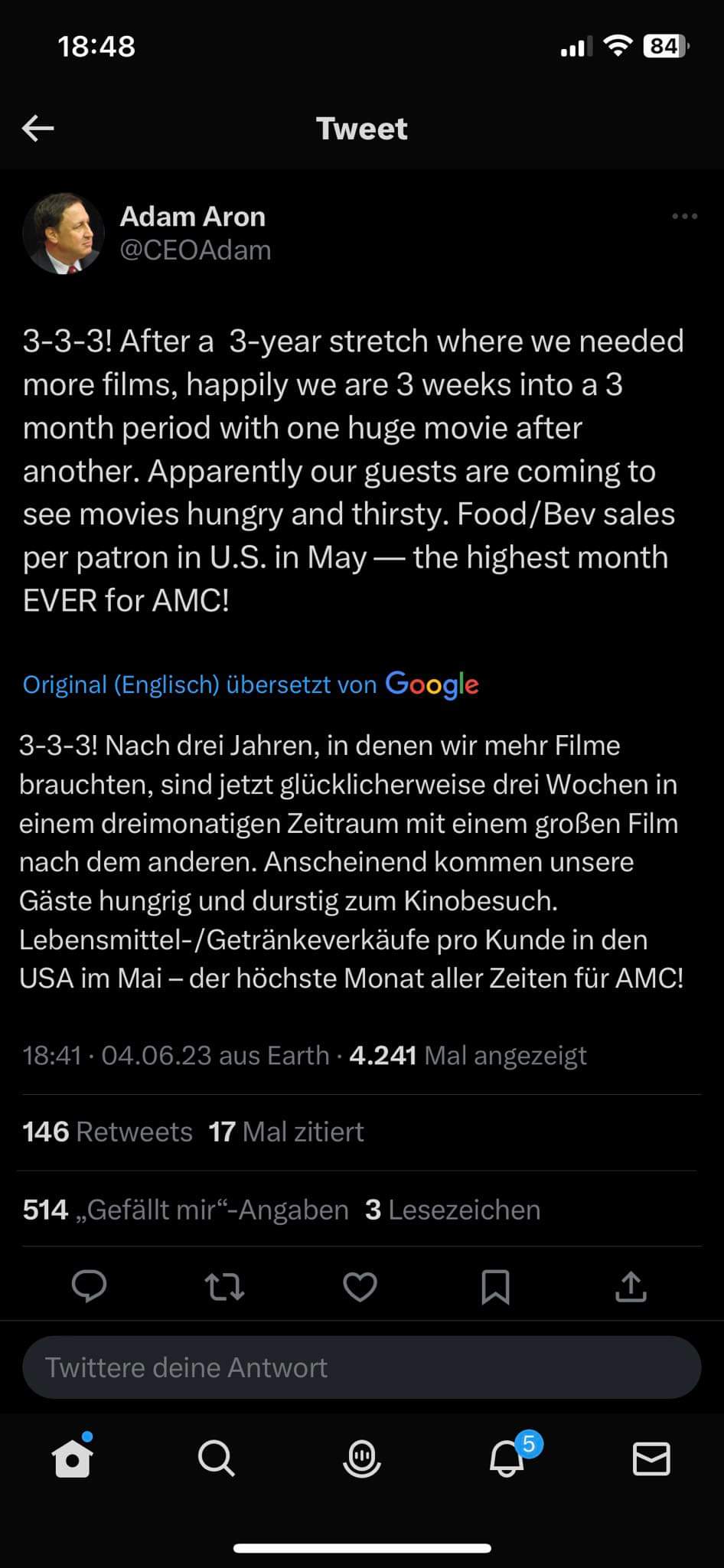Retweet this tweet
Image resolution: width=724 pixels, height=1568 pixels.
point(225,1286)
